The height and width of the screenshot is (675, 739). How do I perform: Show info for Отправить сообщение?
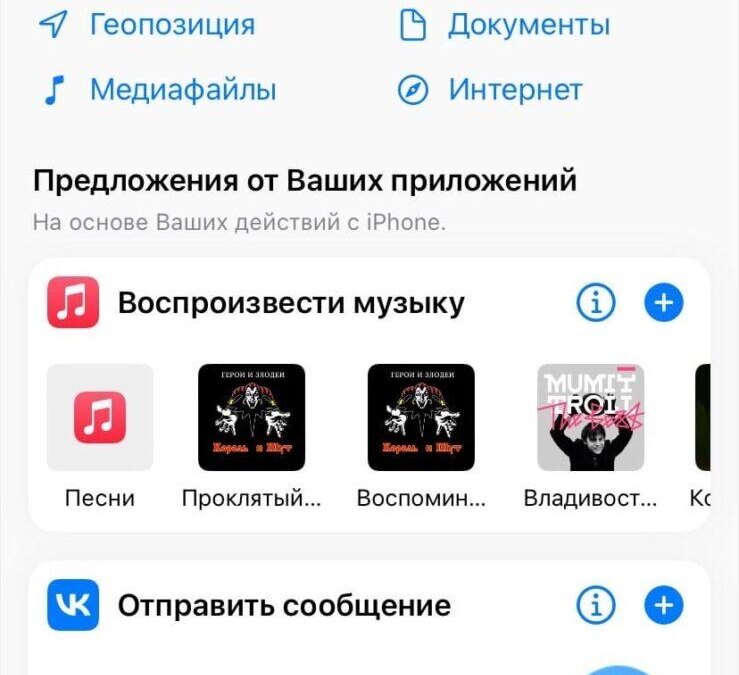pos(596,605)
